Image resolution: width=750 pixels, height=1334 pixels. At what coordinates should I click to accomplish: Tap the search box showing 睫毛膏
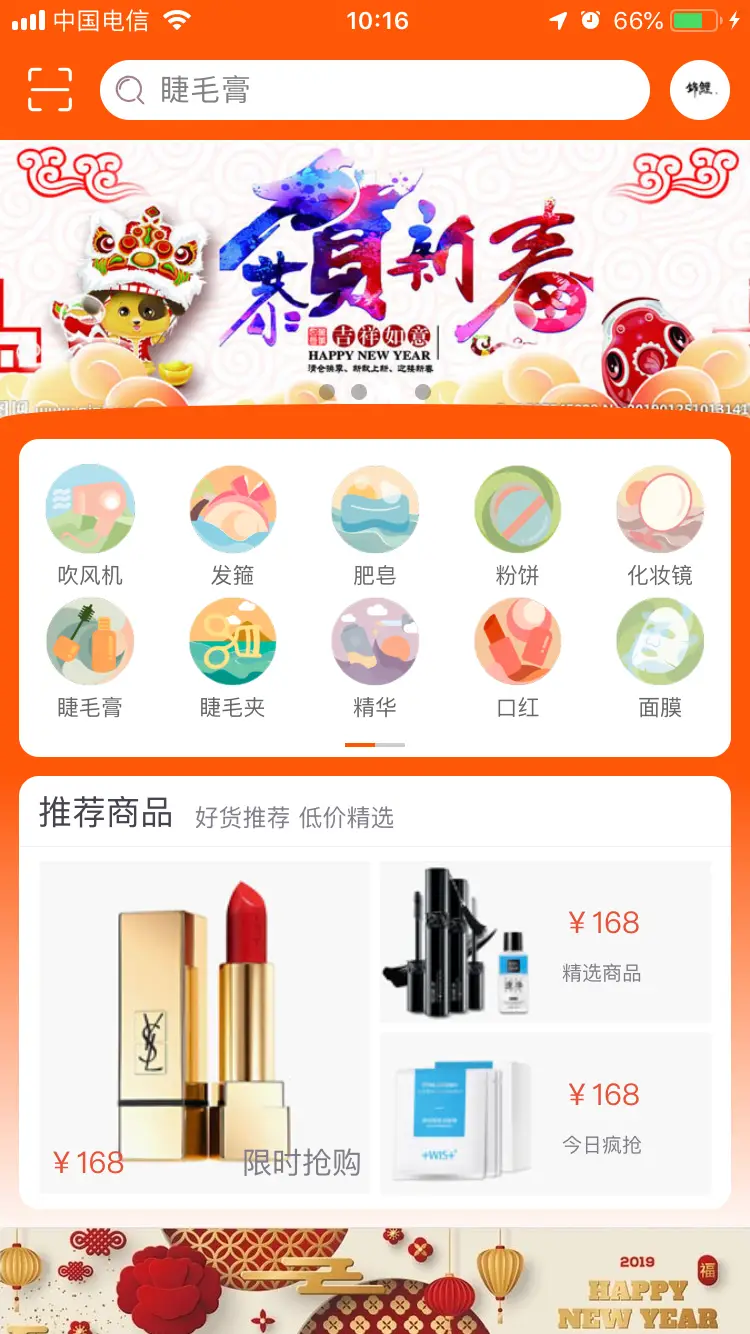pos(375,90)
